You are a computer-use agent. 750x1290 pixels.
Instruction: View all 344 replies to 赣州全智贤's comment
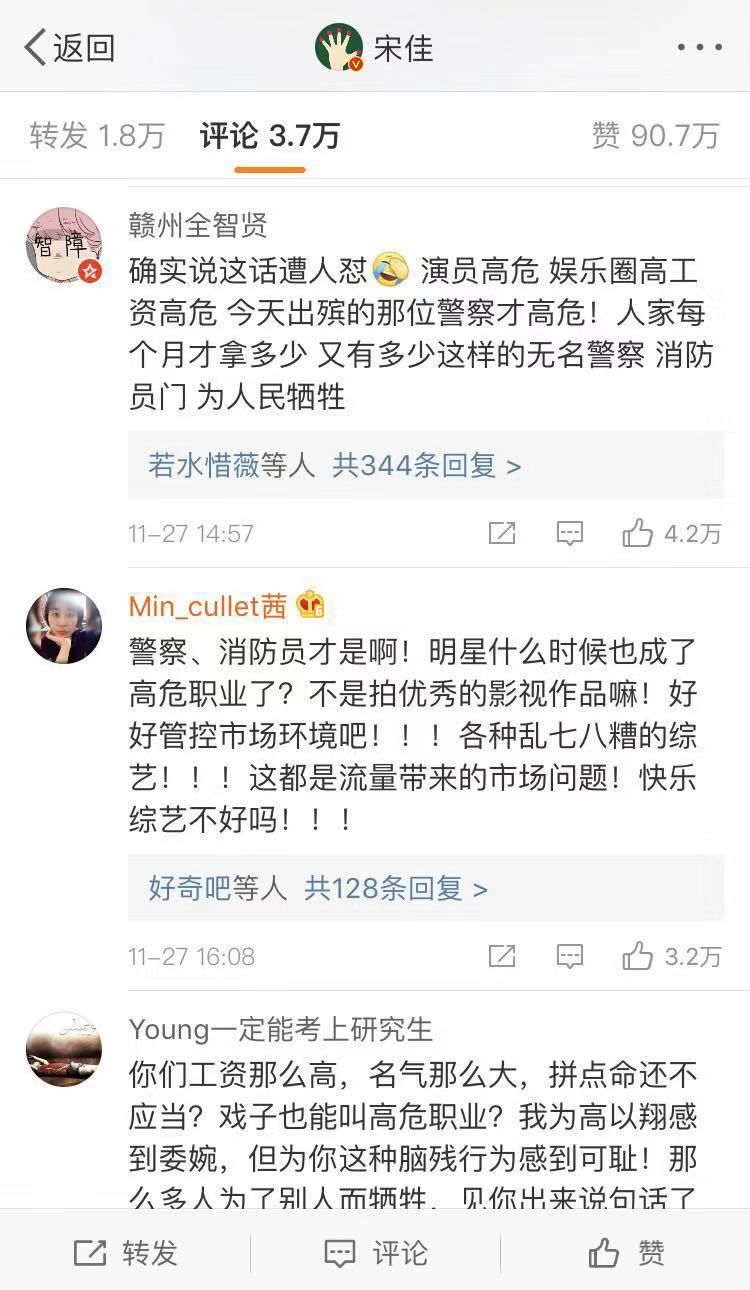[335, 465]
